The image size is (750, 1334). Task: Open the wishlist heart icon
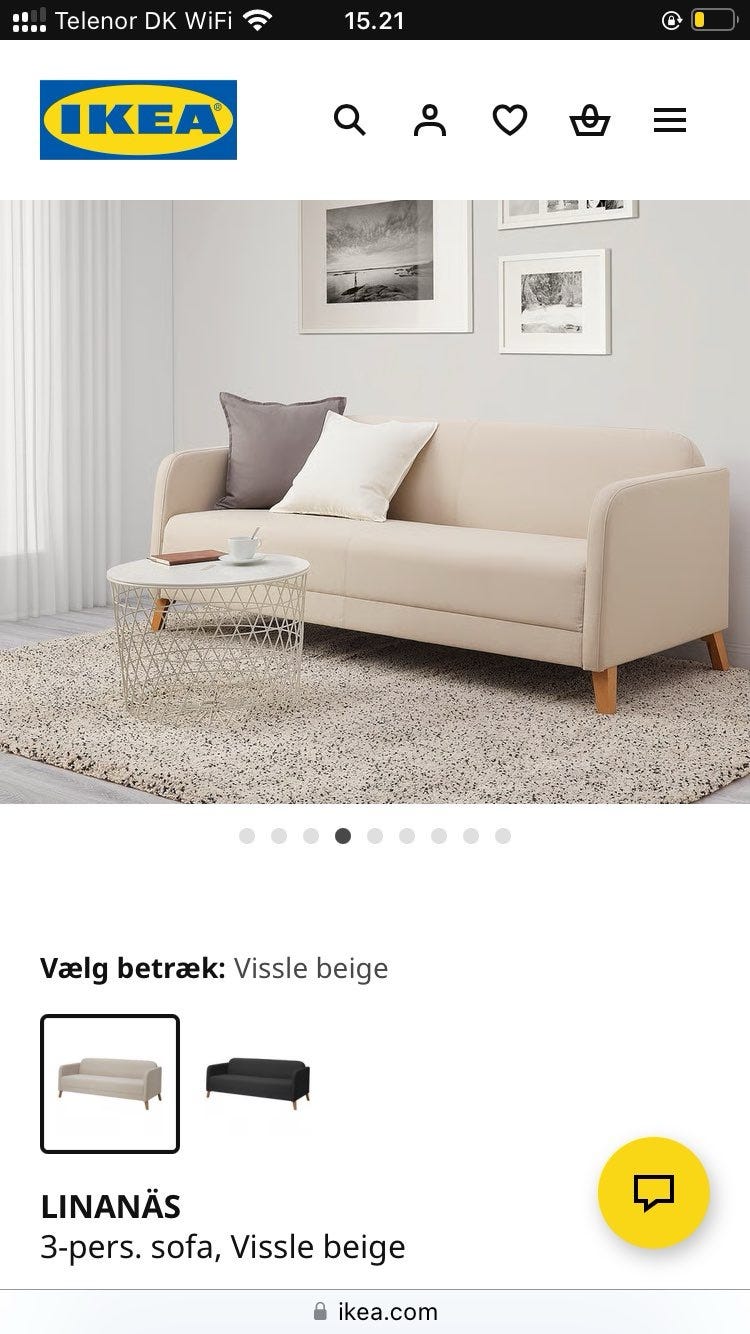pos(509,119)
